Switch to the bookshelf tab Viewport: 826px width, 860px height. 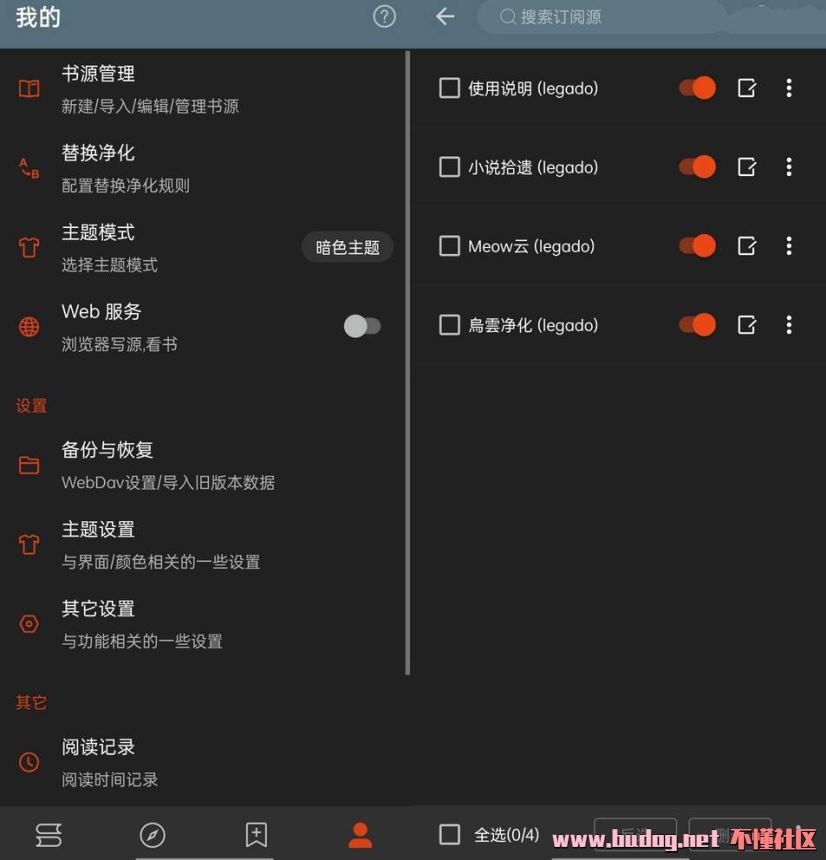click(48, 835)
